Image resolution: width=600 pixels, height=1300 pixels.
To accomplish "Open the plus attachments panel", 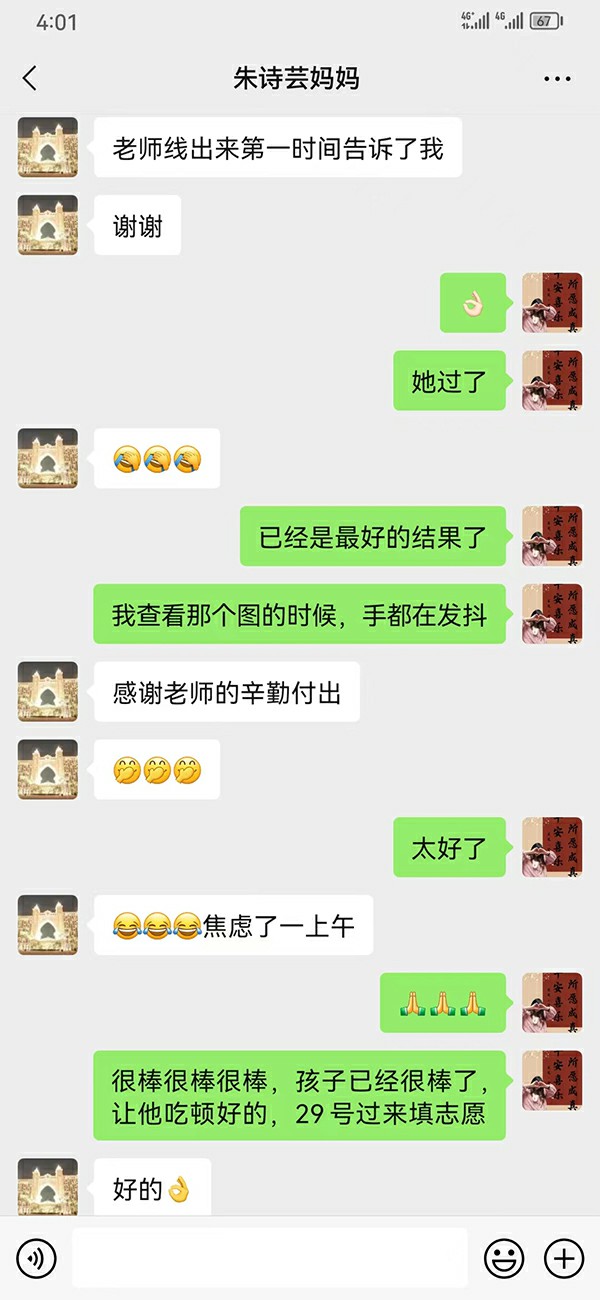I will pyautogui.click(x=564, y=1258).
